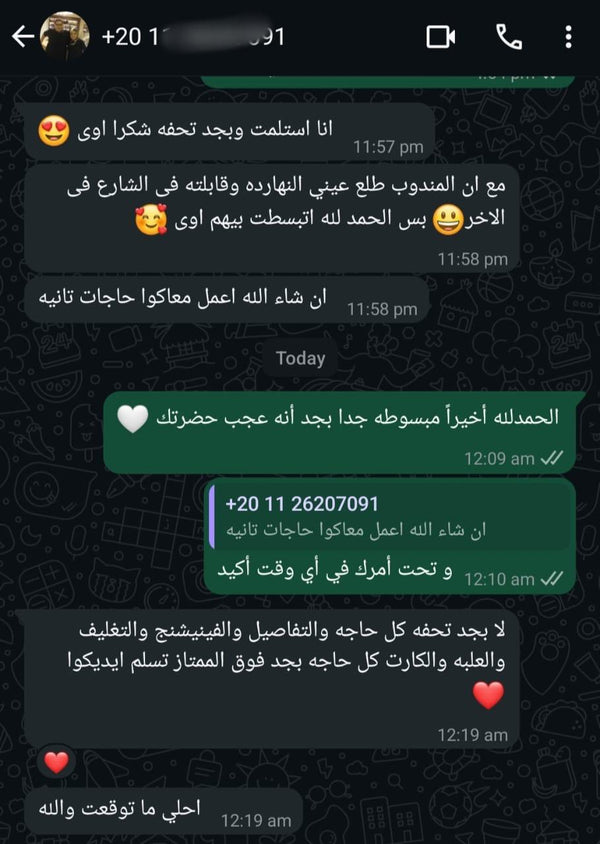Start a video call with this contact
600x844 pixels.
tap(440, 37)
